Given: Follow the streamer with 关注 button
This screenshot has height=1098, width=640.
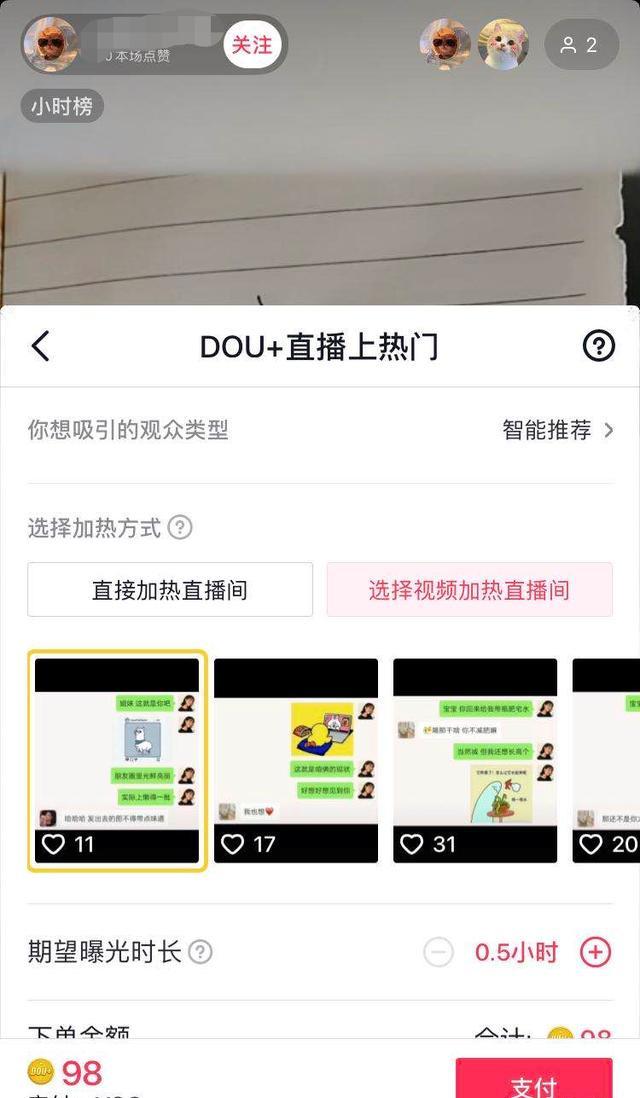Looking at the screenshot, I should tap(252, 45).
